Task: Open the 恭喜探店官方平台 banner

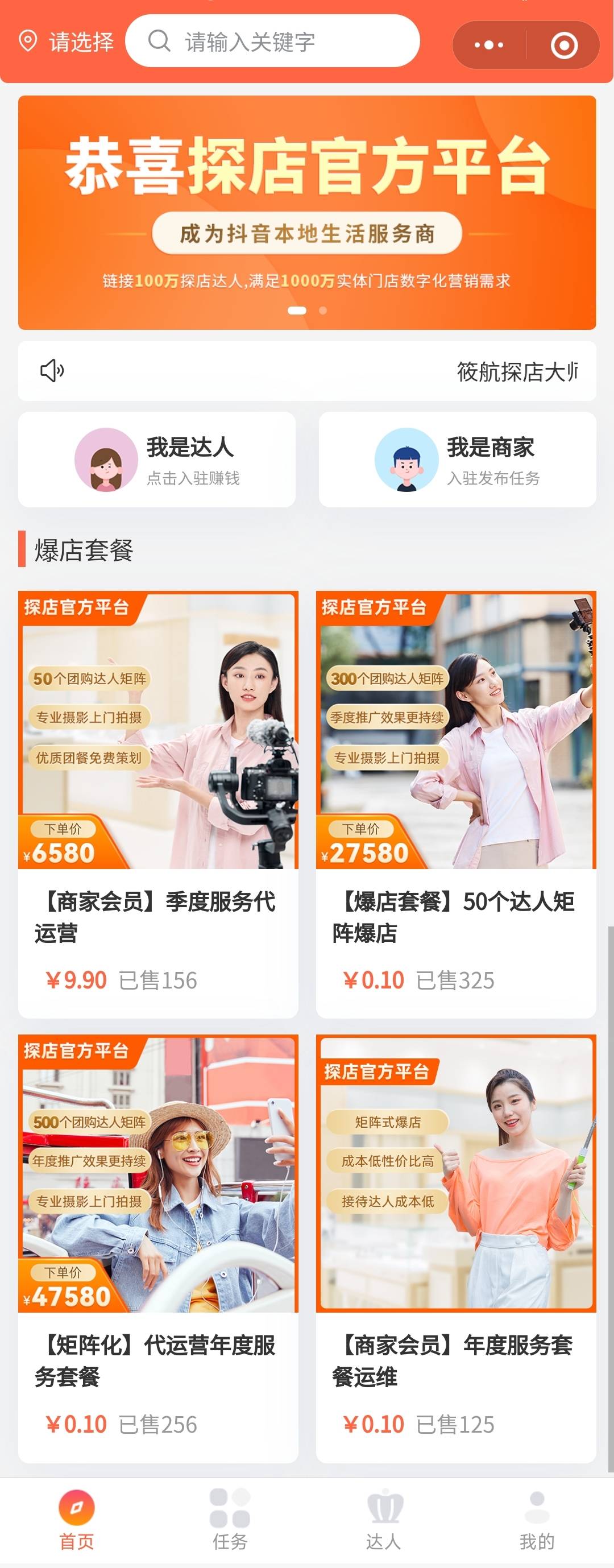Action: (x=306, y=213)
